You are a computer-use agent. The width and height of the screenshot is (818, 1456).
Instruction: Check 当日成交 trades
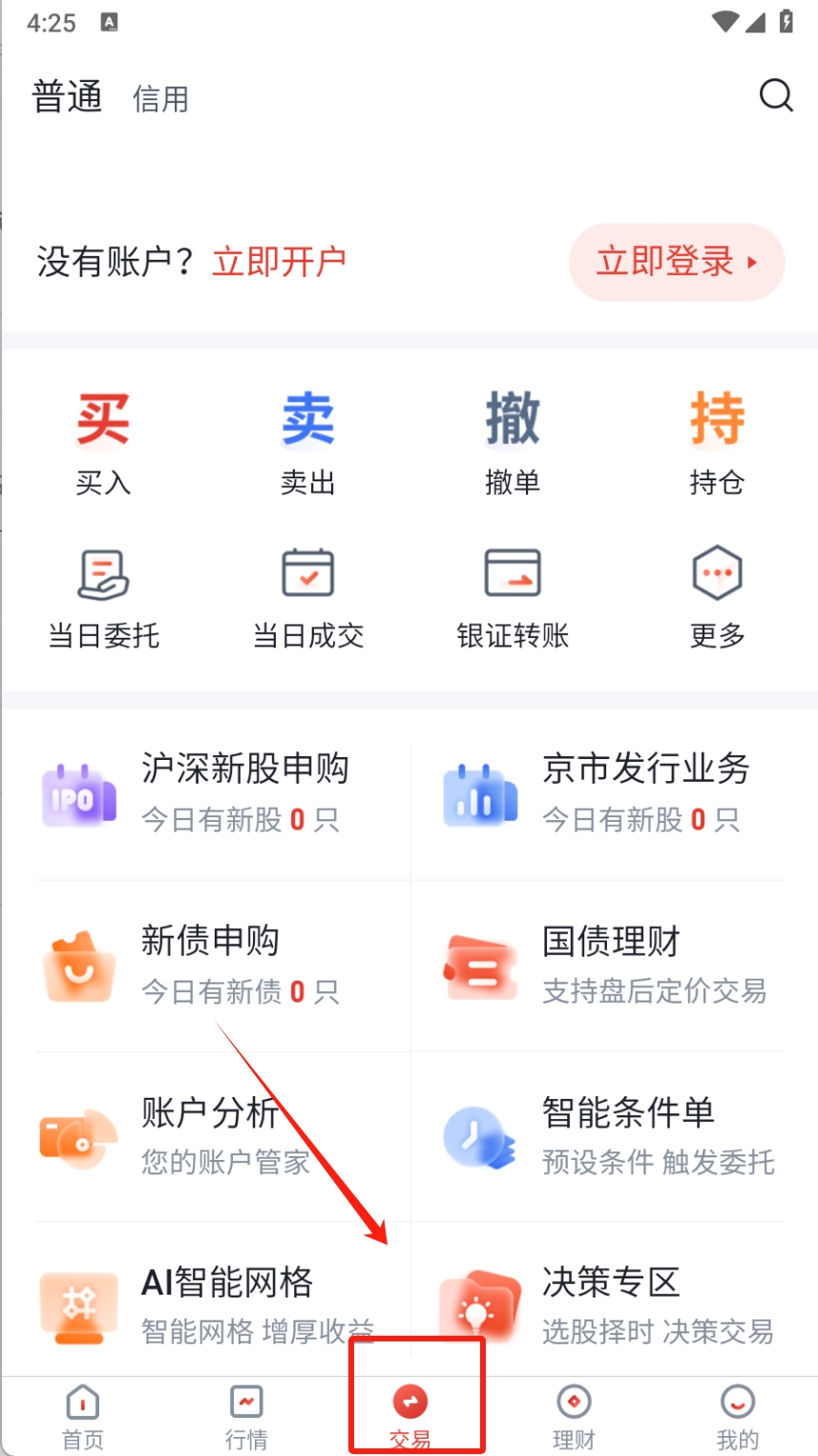pyautogui.click(x=307, y=597)
